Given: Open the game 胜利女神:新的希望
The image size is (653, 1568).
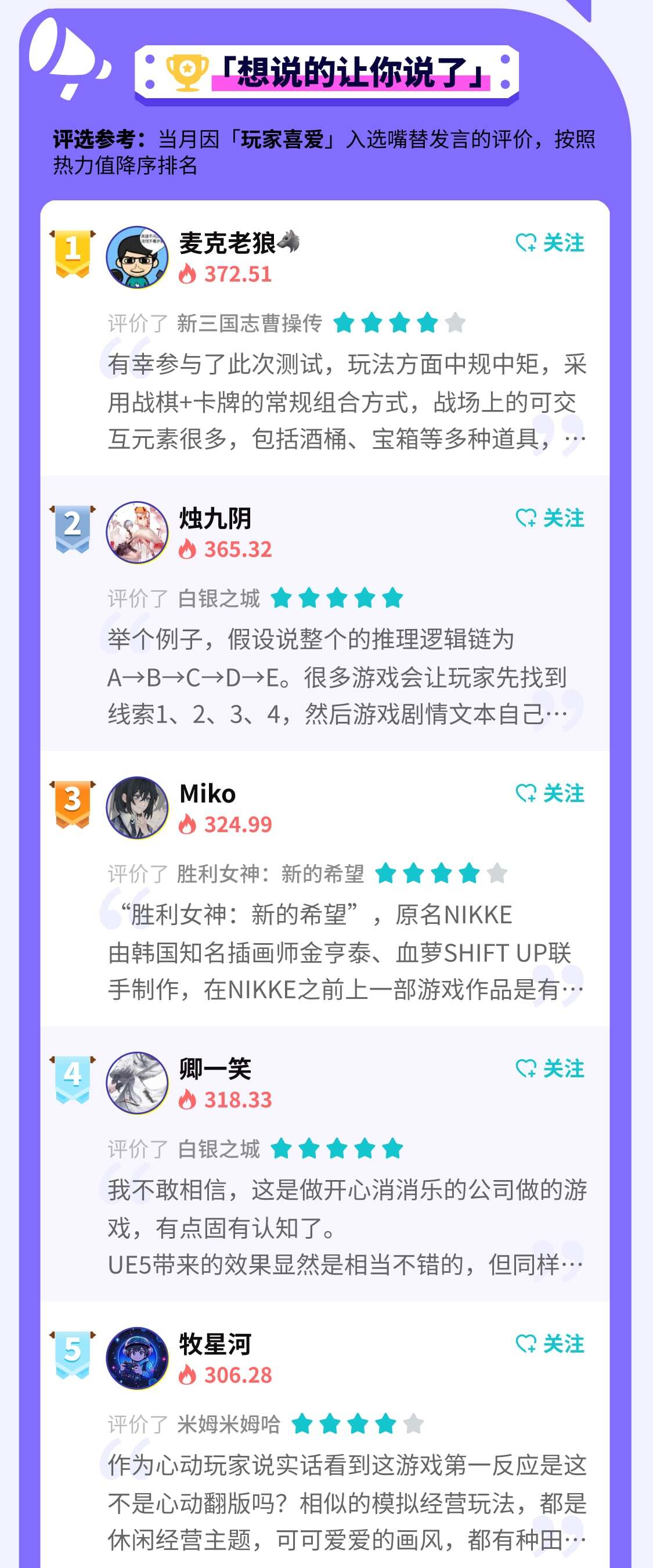Looking at the screenshot, I should click(270, 873).
